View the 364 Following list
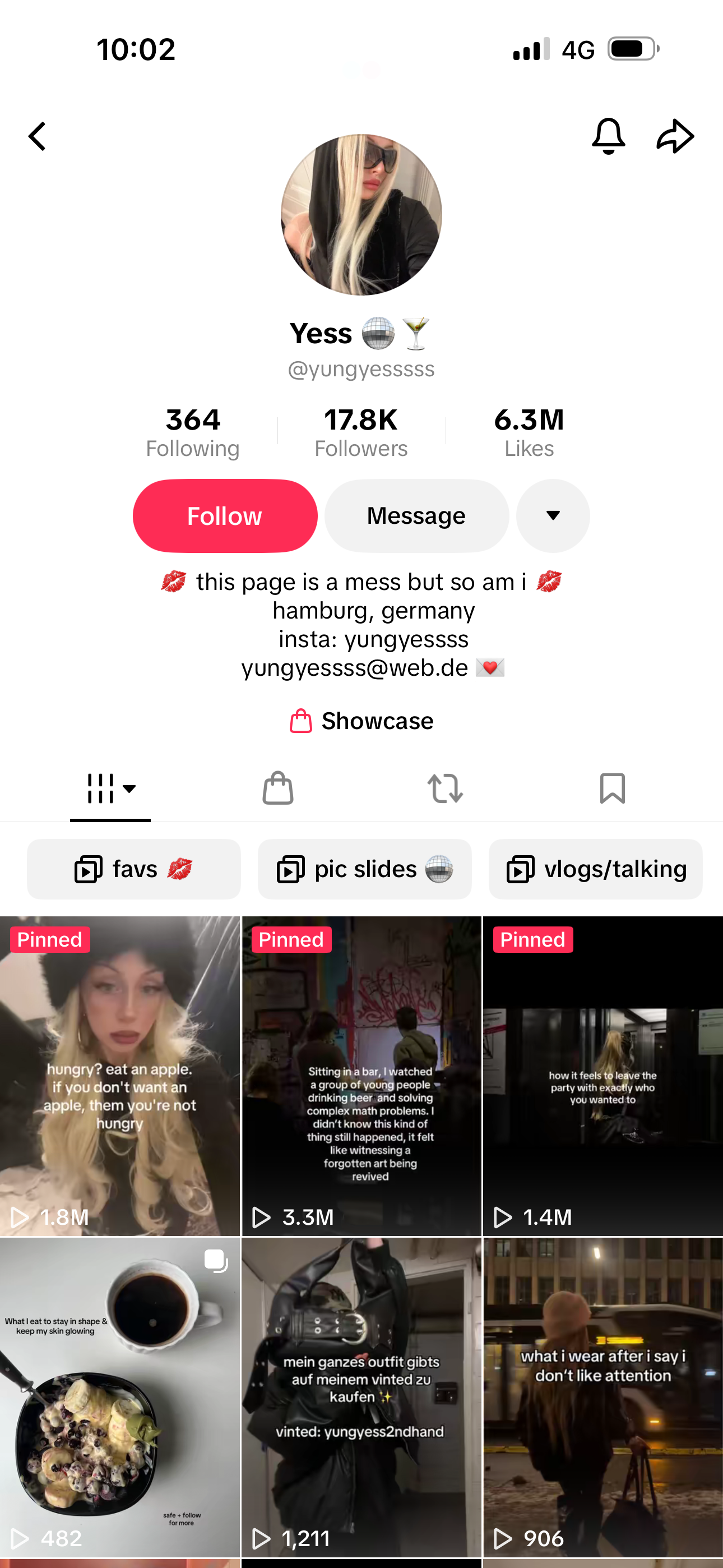The height and width of the screenshot is (1568, 723). 192,432
